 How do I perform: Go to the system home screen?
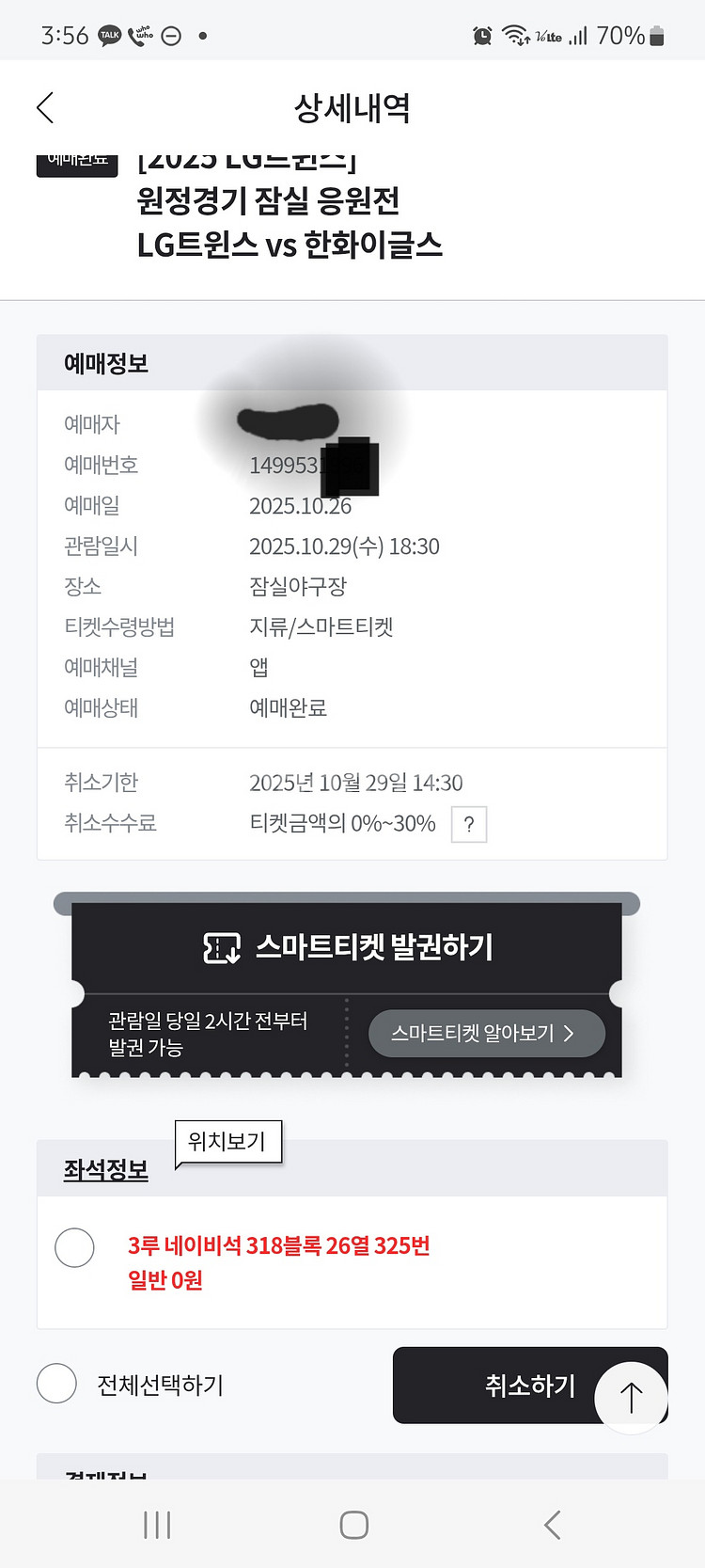353,1525
